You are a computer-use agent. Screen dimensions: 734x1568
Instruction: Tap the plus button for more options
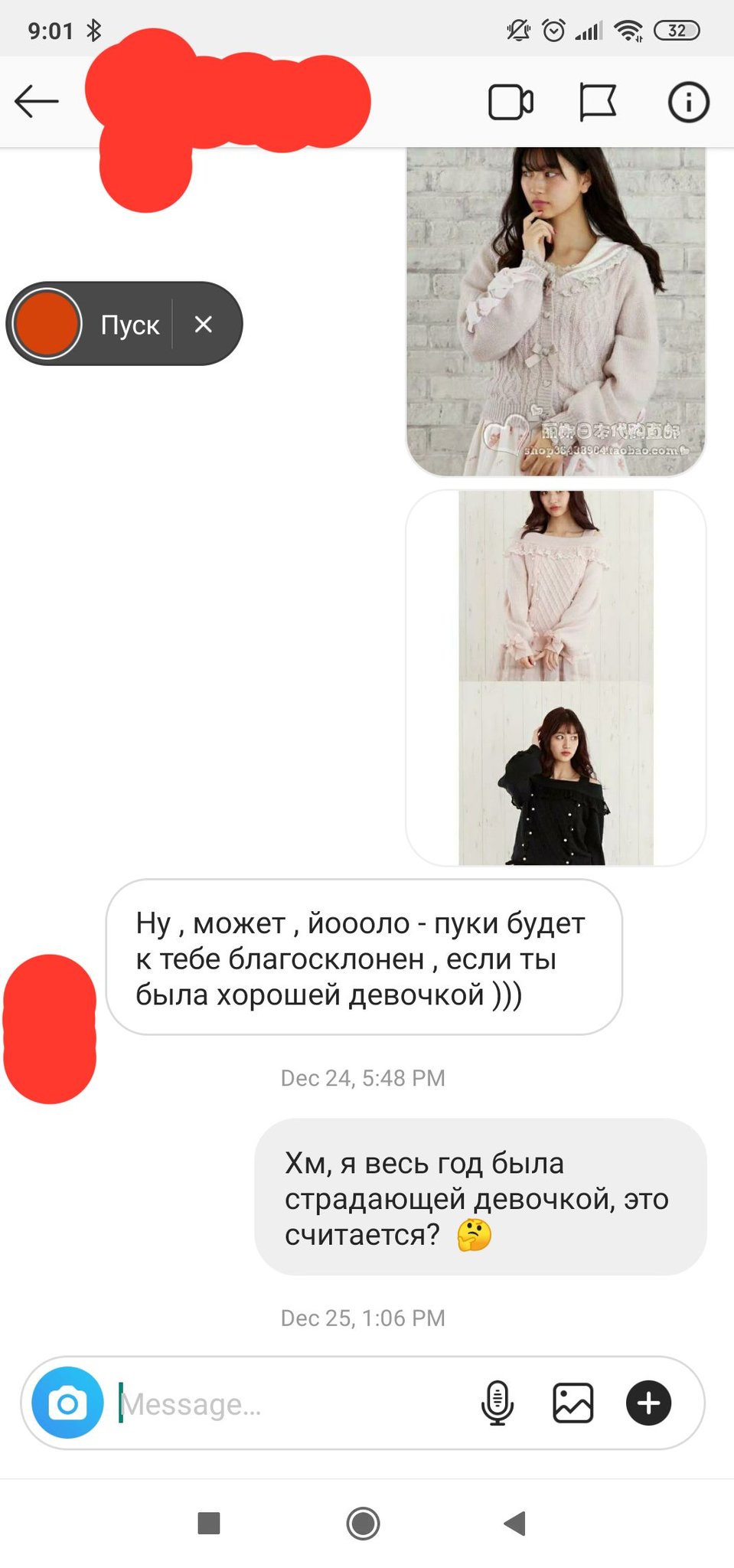coord(648,1403)
